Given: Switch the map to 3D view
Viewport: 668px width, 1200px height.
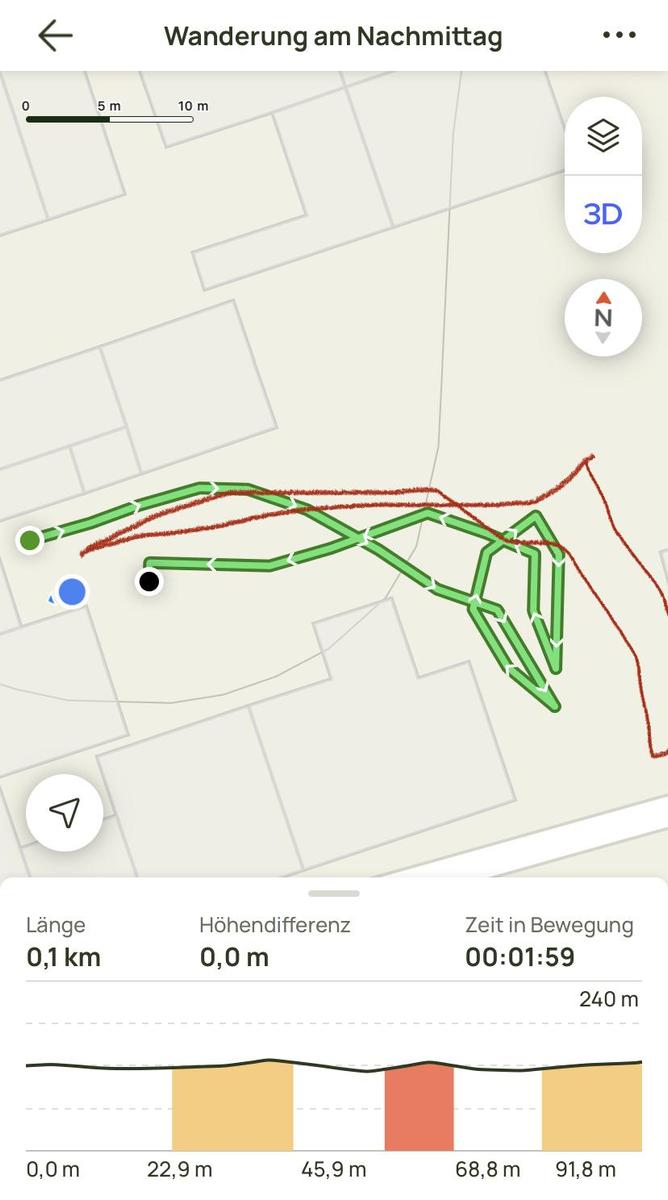Looking at the screenshot, I should coord(603,214).
